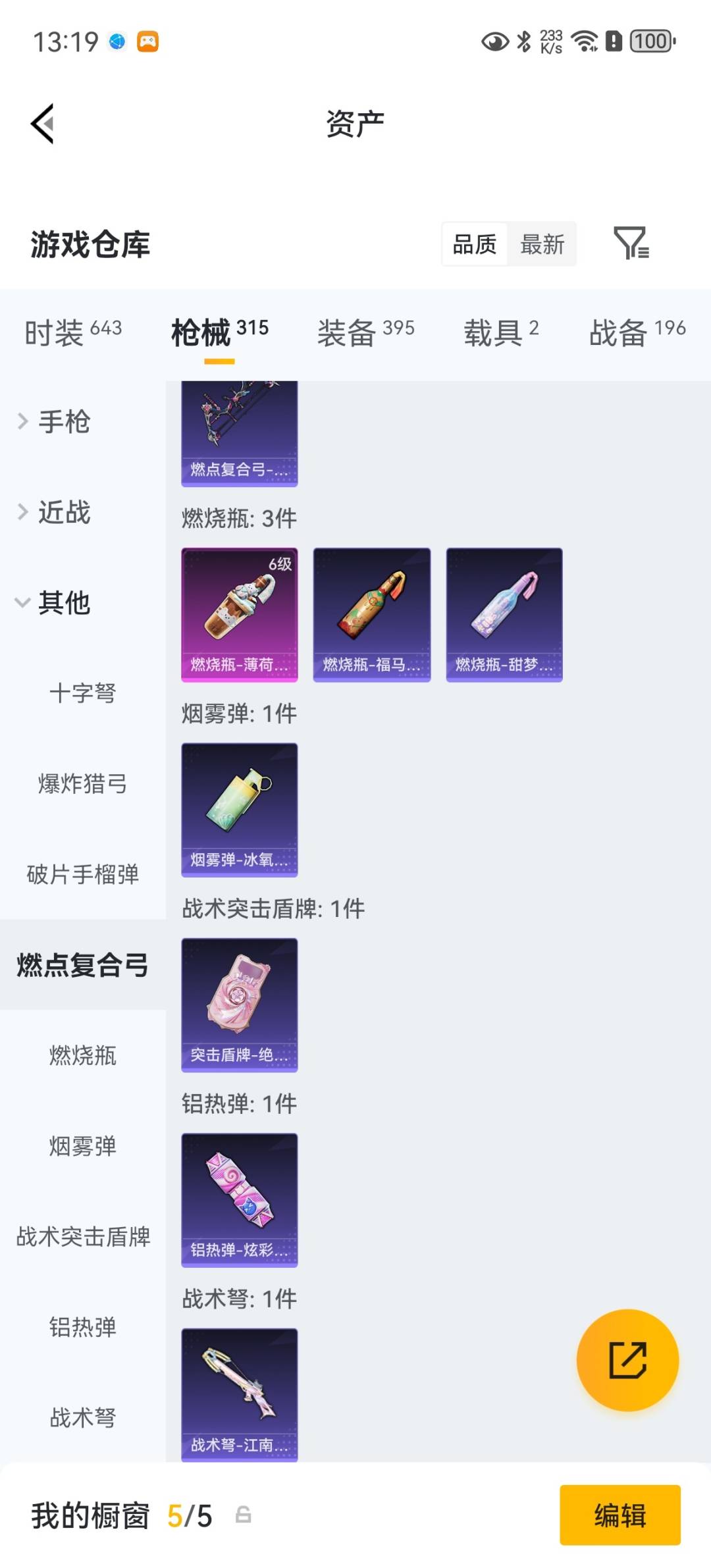This screenshot has width=711, height=1568.
Task: Expand the 手枪 category
Action: pos(65,422)
